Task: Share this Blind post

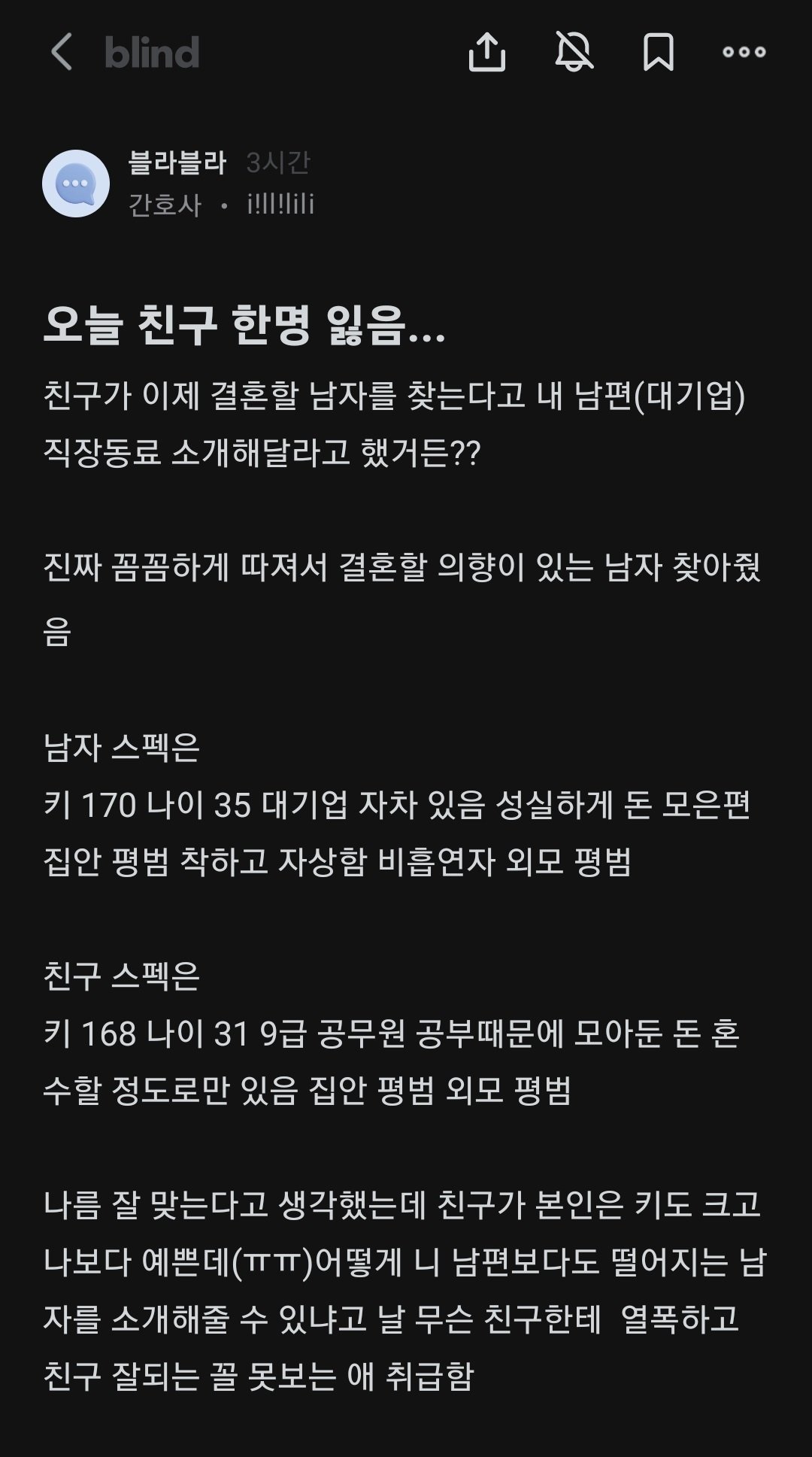Action: click(x=486, y=52)
